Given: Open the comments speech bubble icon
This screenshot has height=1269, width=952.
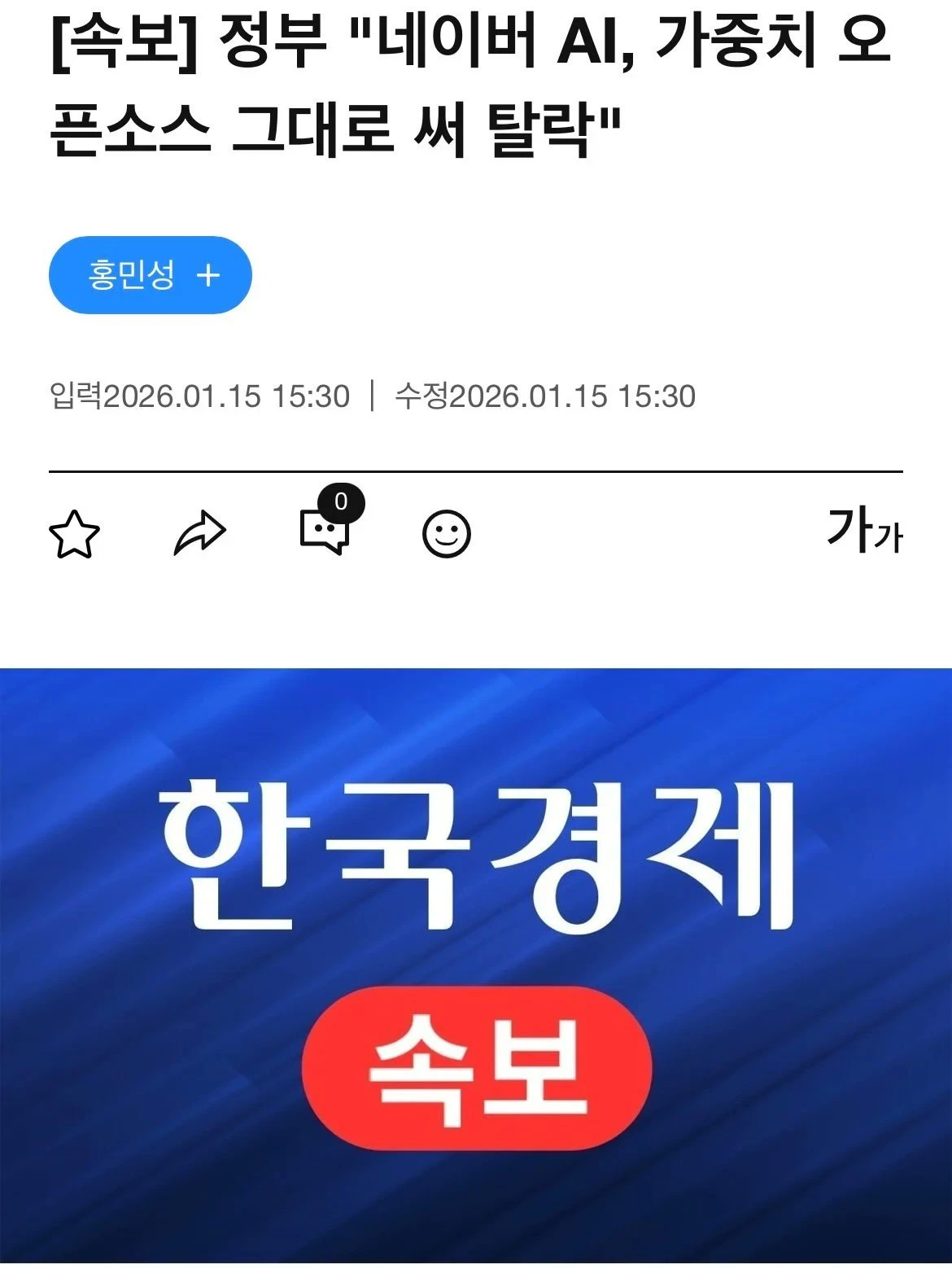Looking at the screenshot, I should [325, 531].
